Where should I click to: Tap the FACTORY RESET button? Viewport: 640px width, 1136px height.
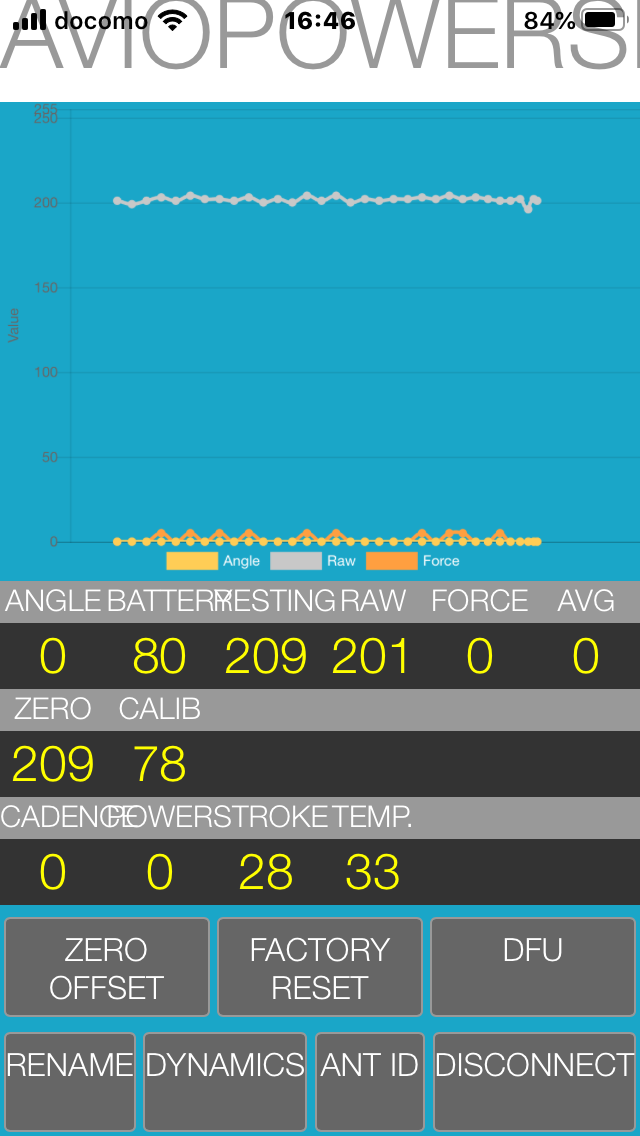(x=319, y=967)
